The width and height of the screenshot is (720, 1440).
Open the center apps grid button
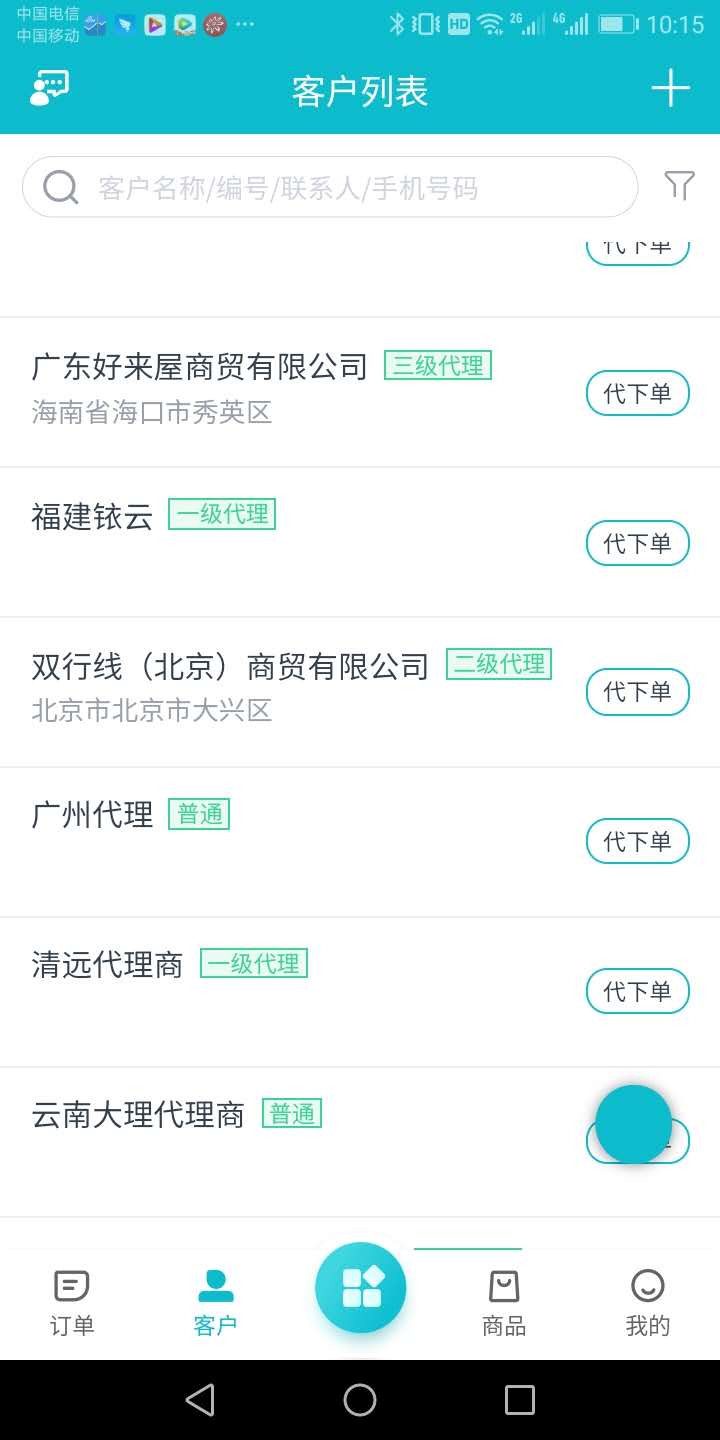(x=360, y=1288)
